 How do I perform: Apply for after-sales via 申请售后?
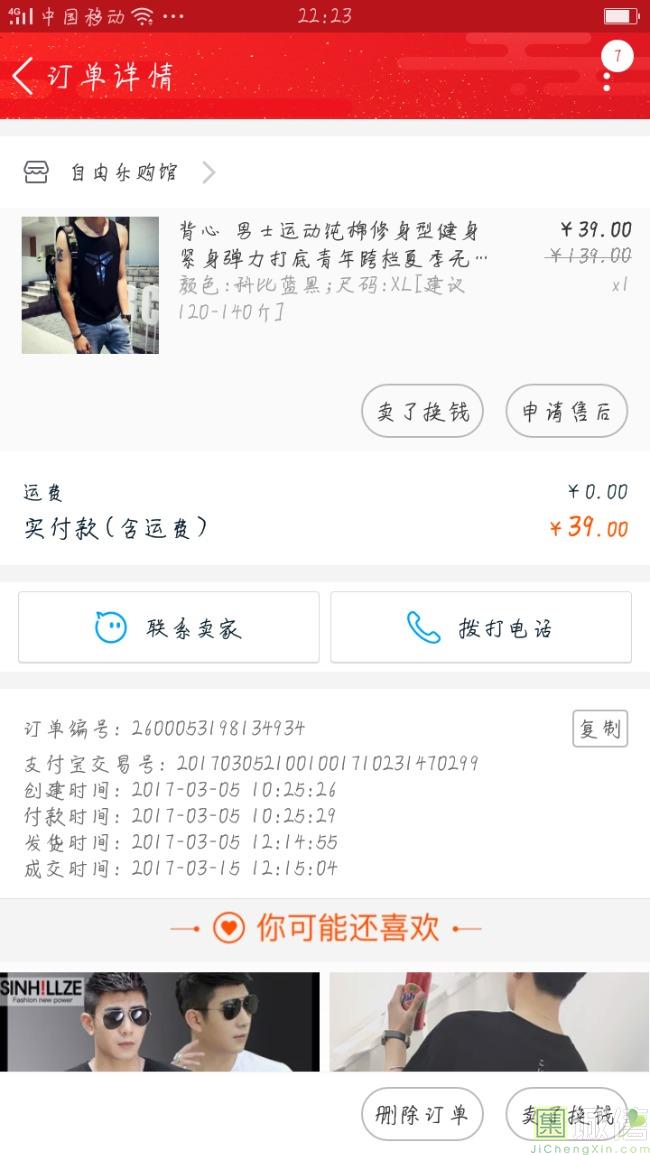coord(566,411)
